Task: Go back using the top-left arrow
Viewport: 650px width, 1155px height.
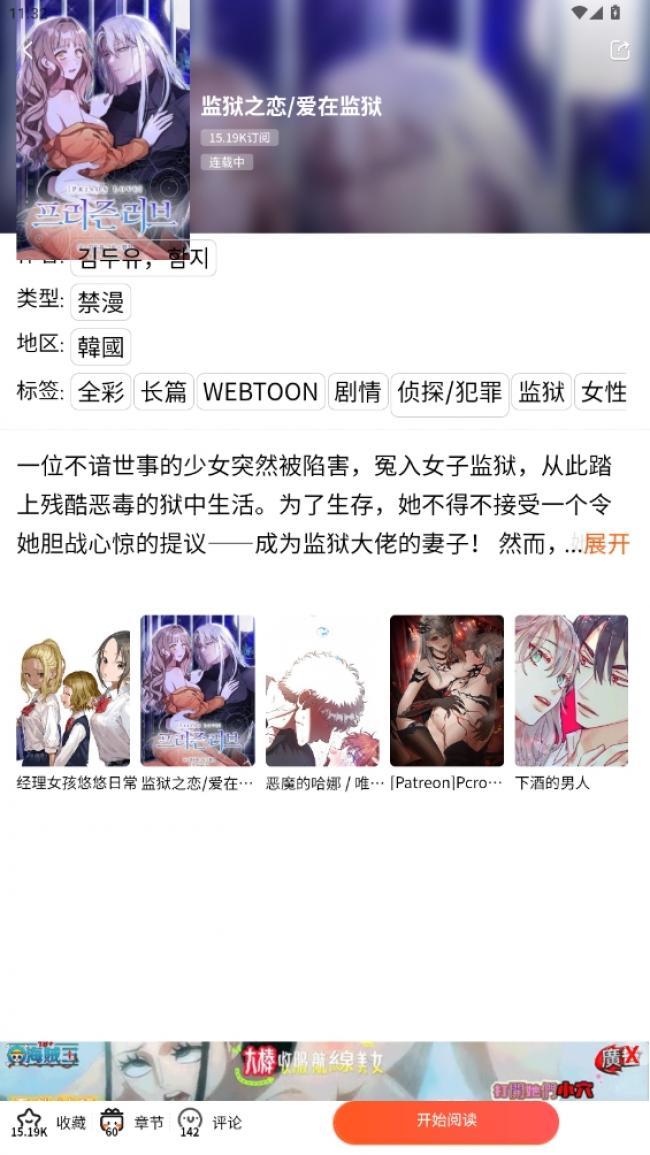Action: (27, 47)
